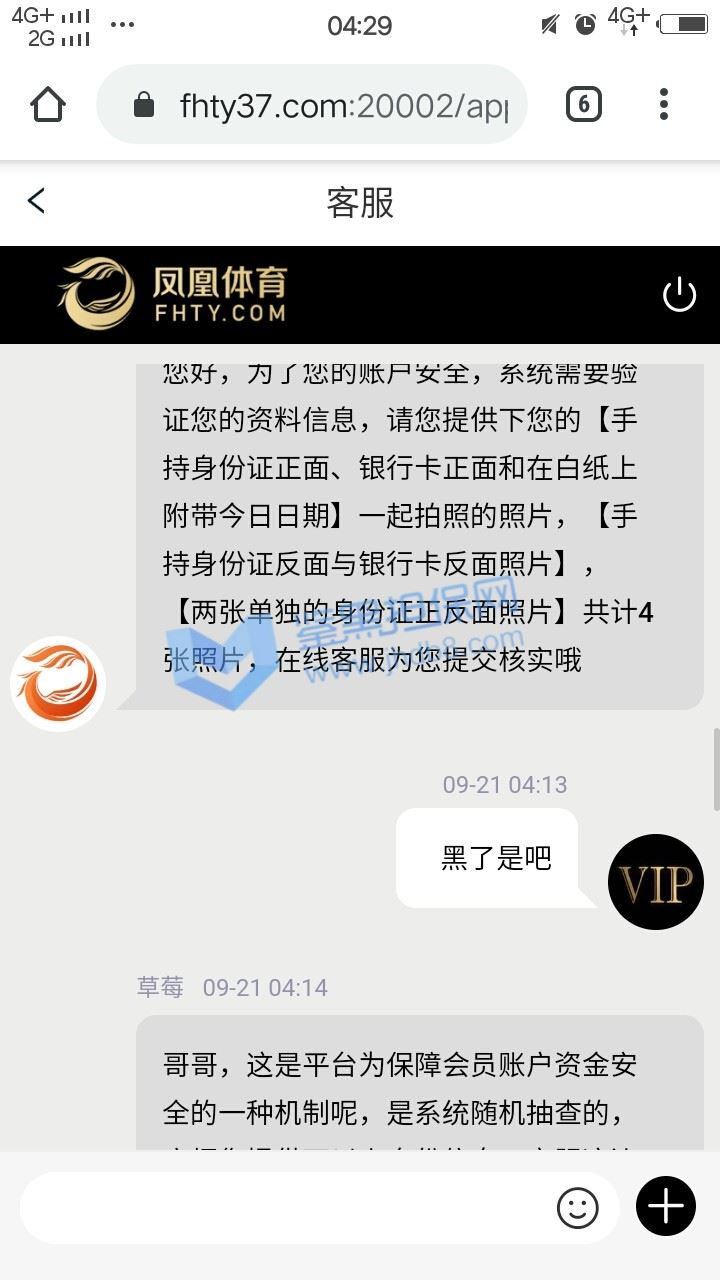The height and width of the screenshot is (1280, 720).
Task: Go back from the 客服 page
Action: pyautogui.click(x=37, y=202)
